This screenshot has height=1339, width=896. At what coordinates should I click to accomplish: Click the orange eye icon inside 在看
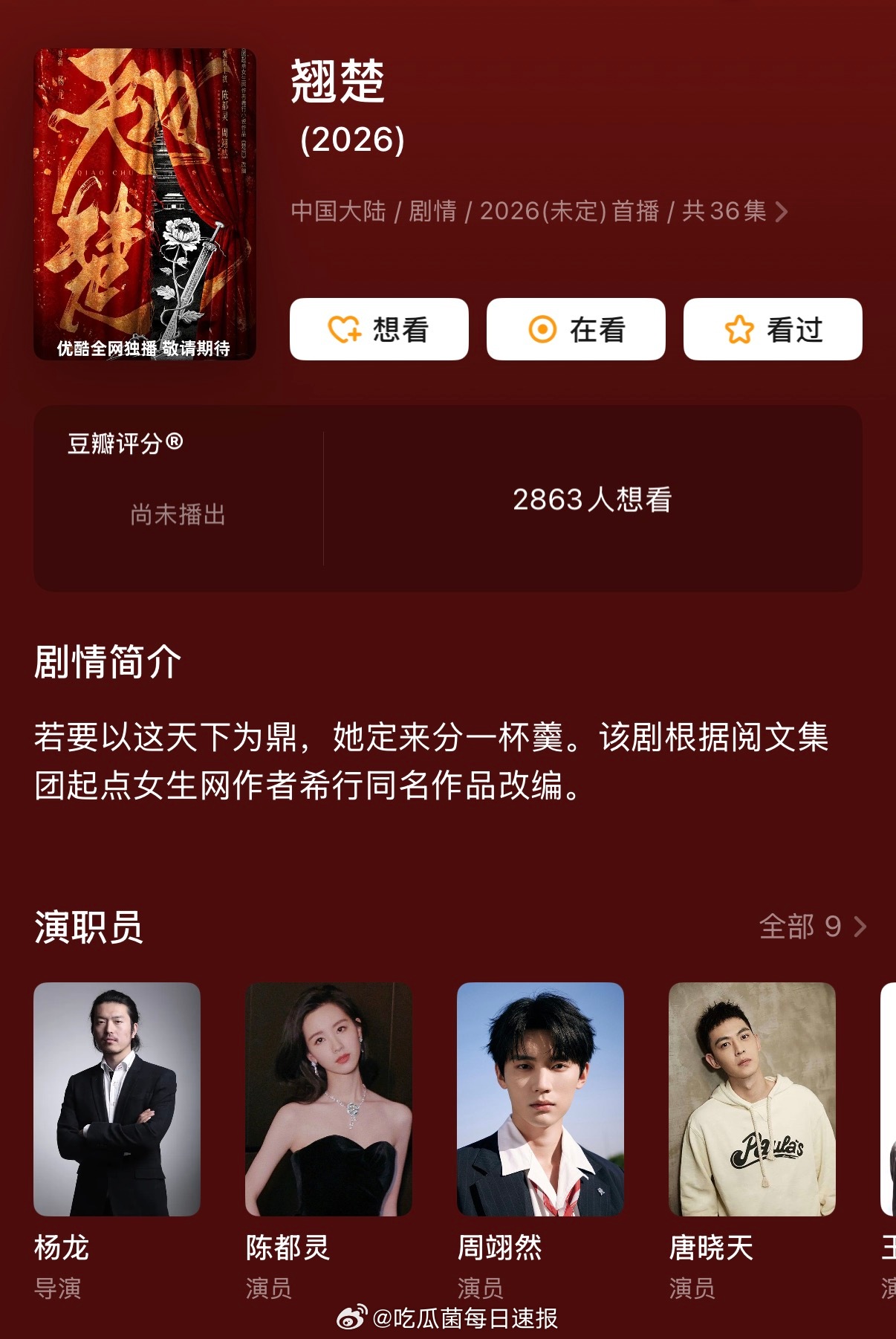(x=543, y=330)
